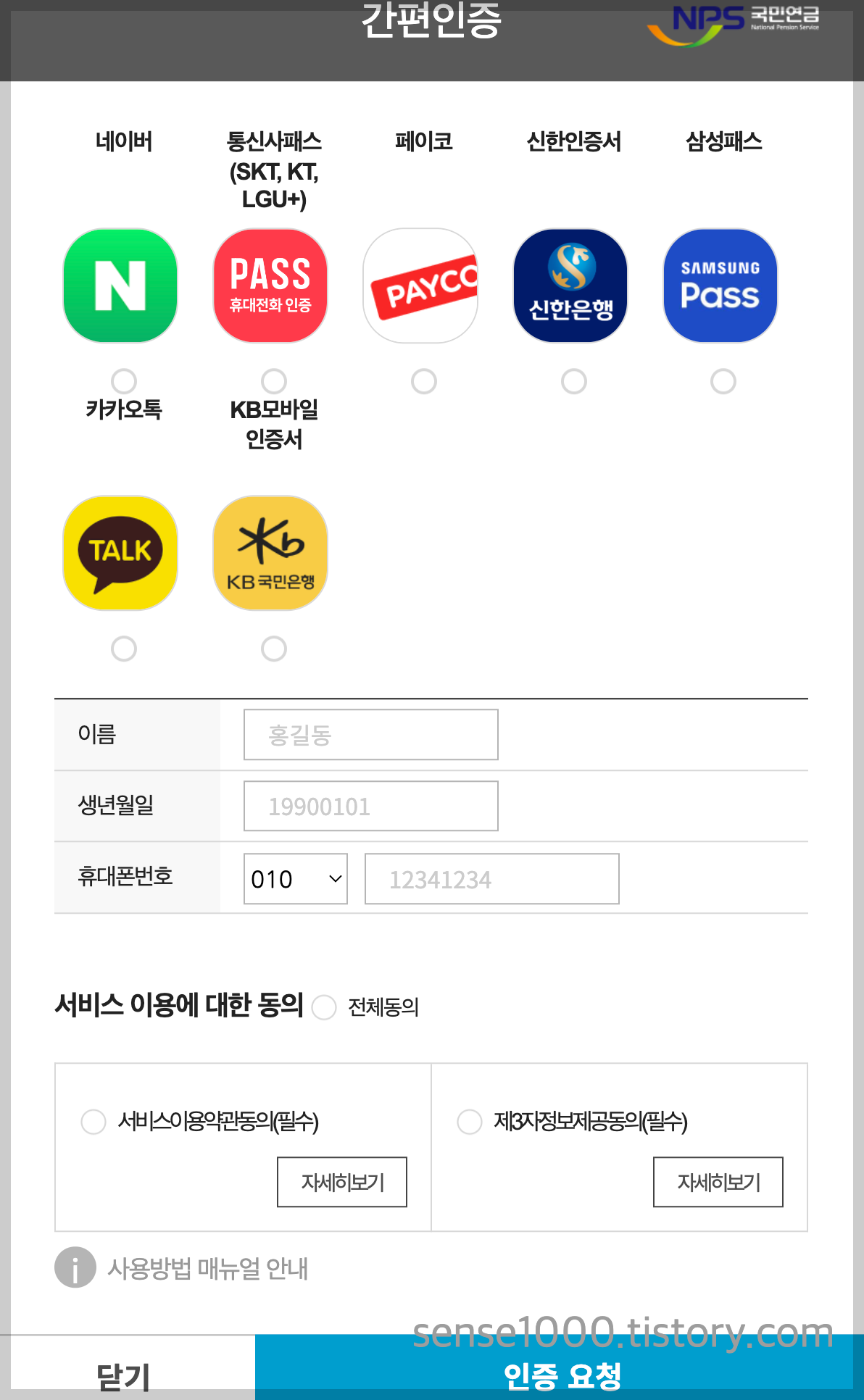864x1400 pixels.
Task: Select the radio button under 네이버
Action: pyautogui.click(x=124, y=380)
